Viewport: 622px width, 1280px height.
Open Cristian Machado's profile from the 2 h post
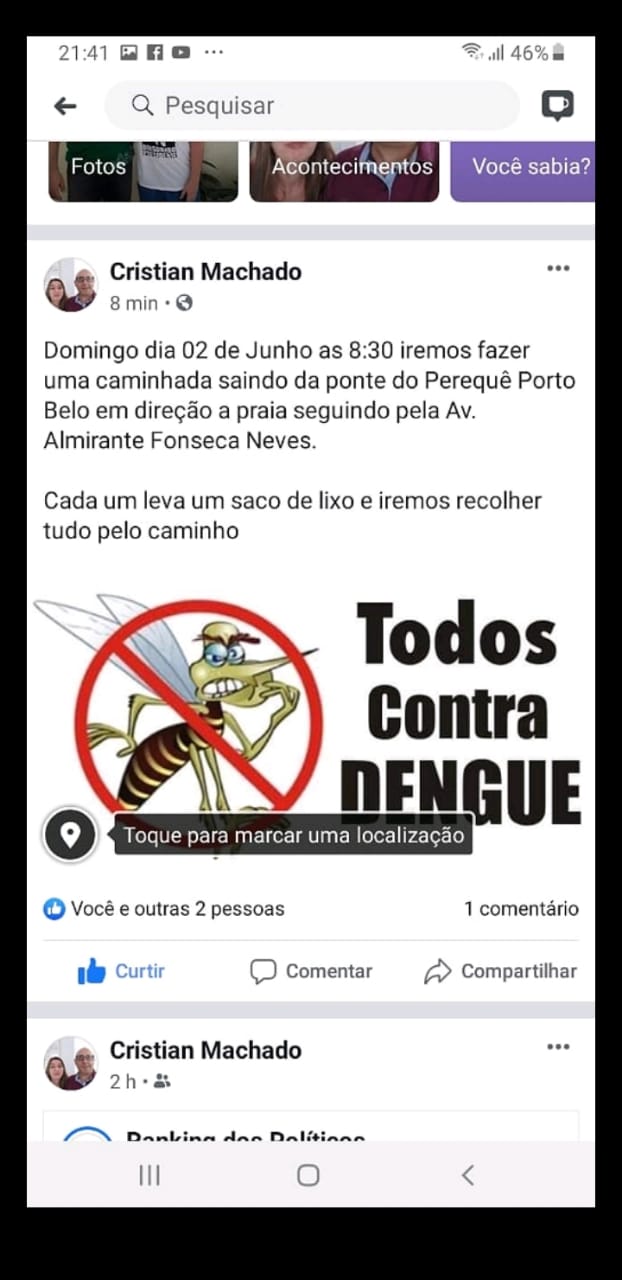click(x=205, y=1050)
